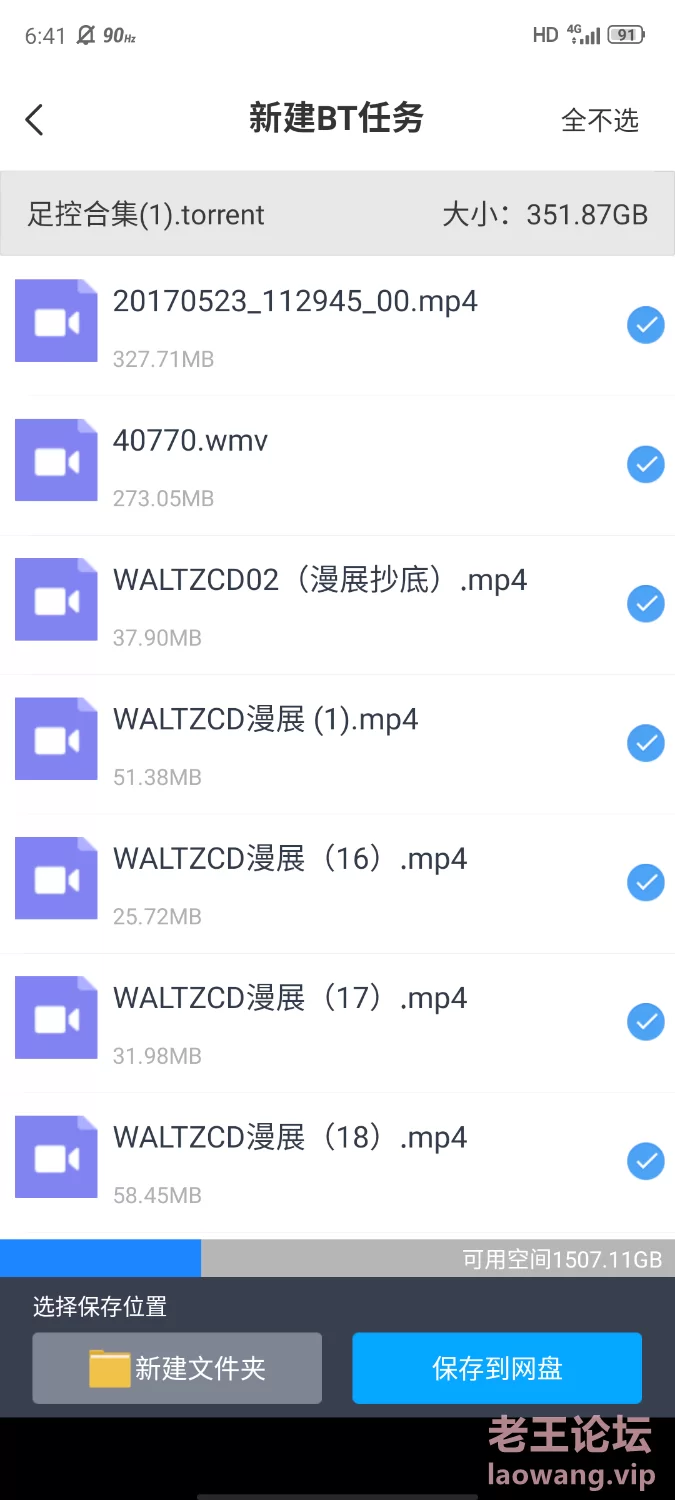Uncheck WALTZCD漫展（16）.mp4
Image resolution: width=675 pixels, height=1500 pixels.
coord(646,882)
